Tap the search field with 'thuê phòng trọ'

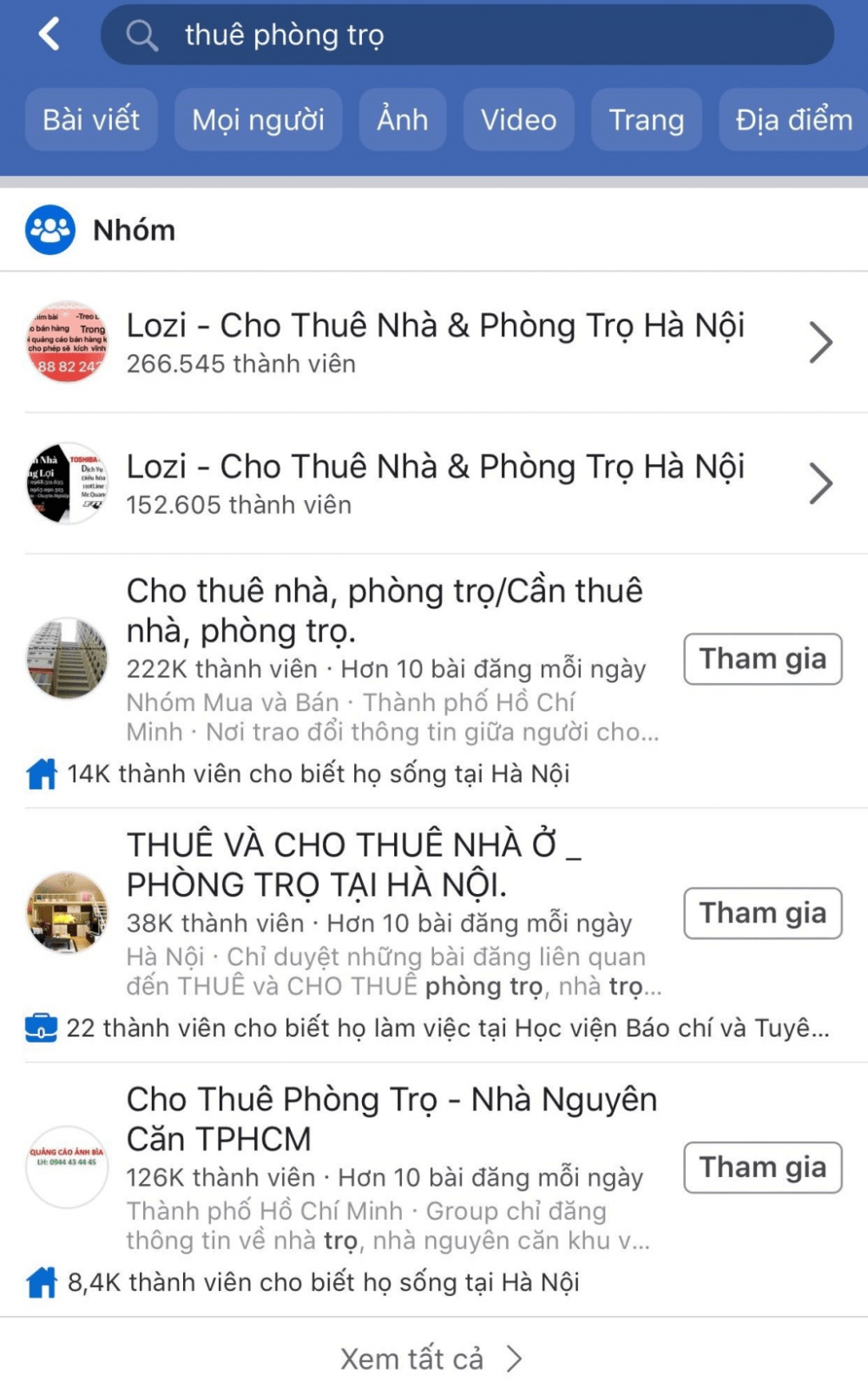point(467,35)
